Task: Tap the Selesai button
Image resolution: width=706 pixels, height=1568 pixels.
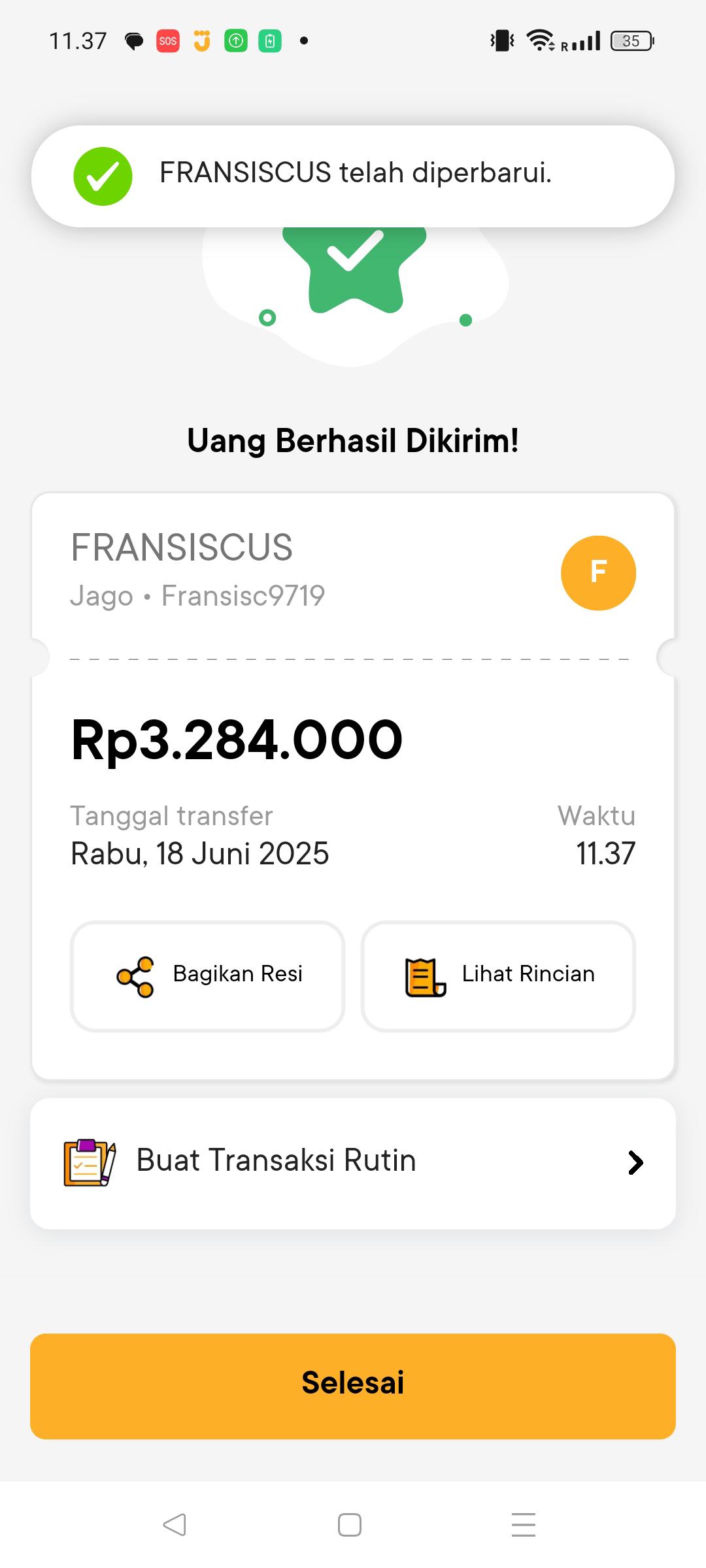Action: (353, 1386)
